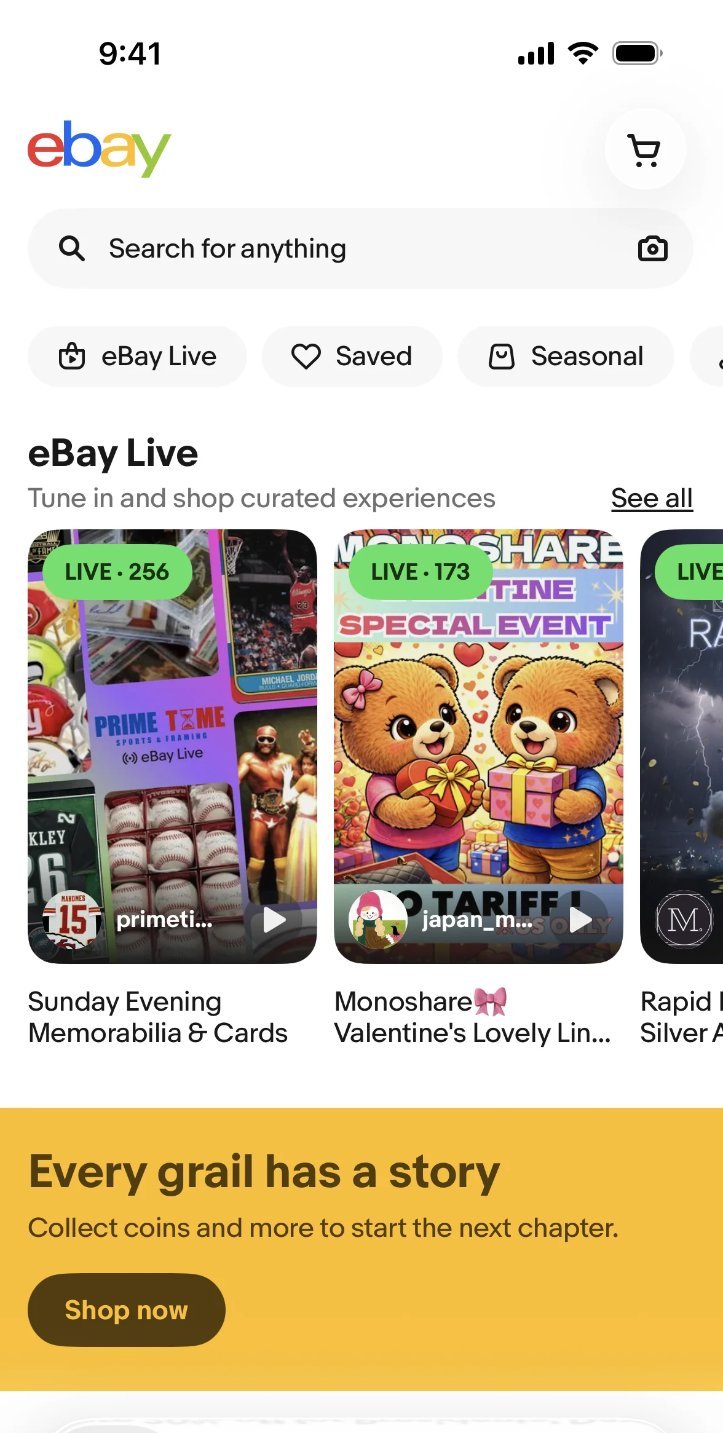Tap the Search for anything field
723x1433 pixels.
340,249
